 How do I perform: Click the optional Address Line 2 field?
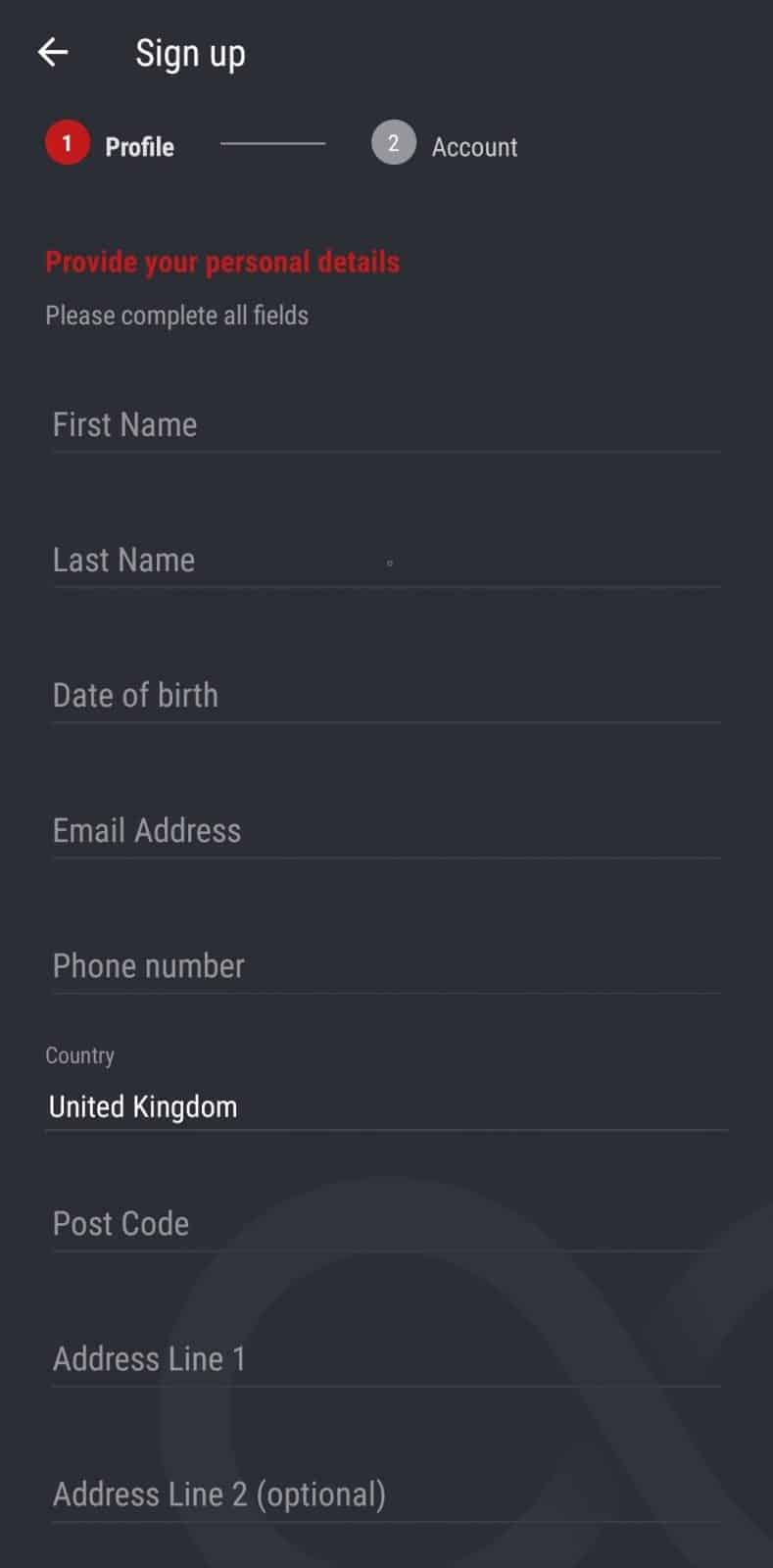[387, 1494]
